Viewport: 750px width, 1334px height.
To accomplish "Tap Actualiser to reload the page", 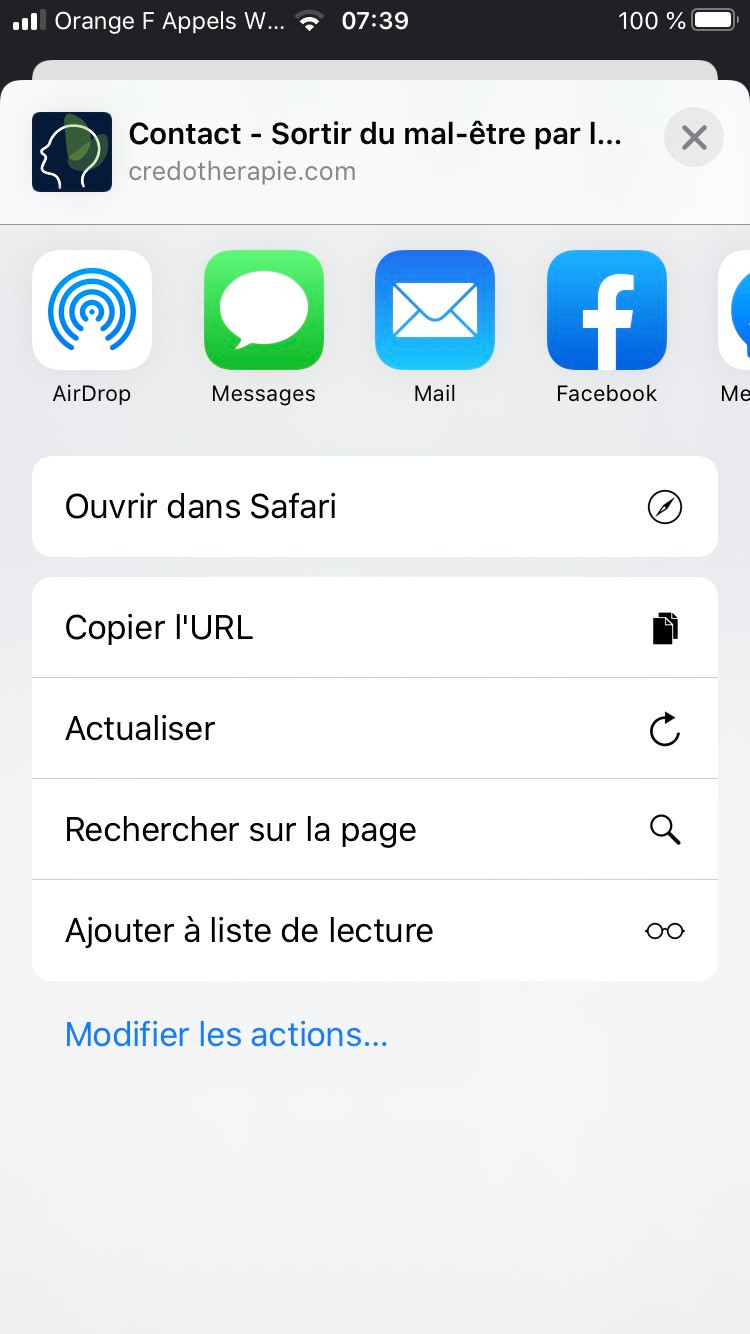I will (375, 729).
